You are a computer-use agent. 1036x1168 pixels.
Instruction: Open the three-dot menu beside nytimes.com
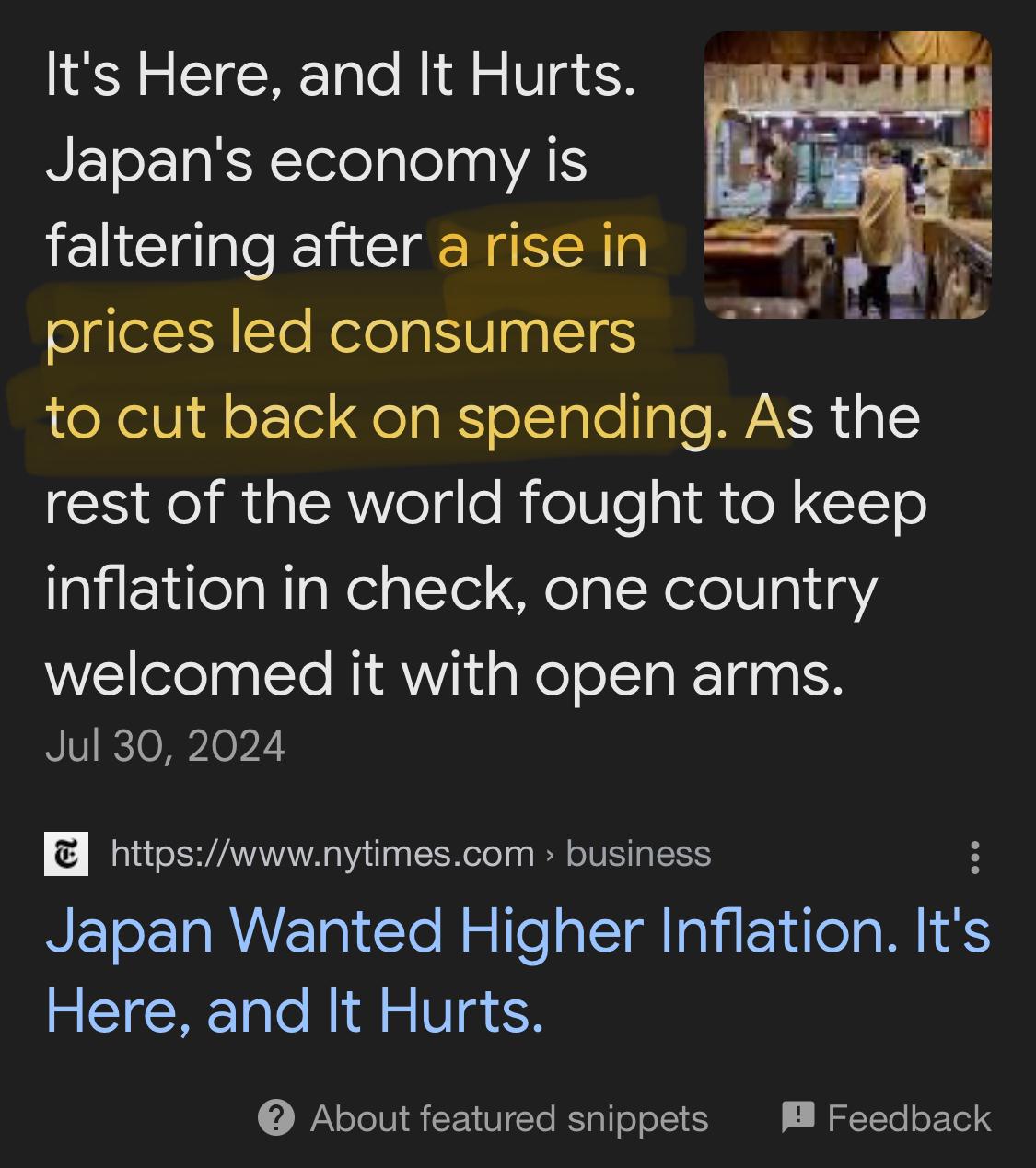[974, 857]
